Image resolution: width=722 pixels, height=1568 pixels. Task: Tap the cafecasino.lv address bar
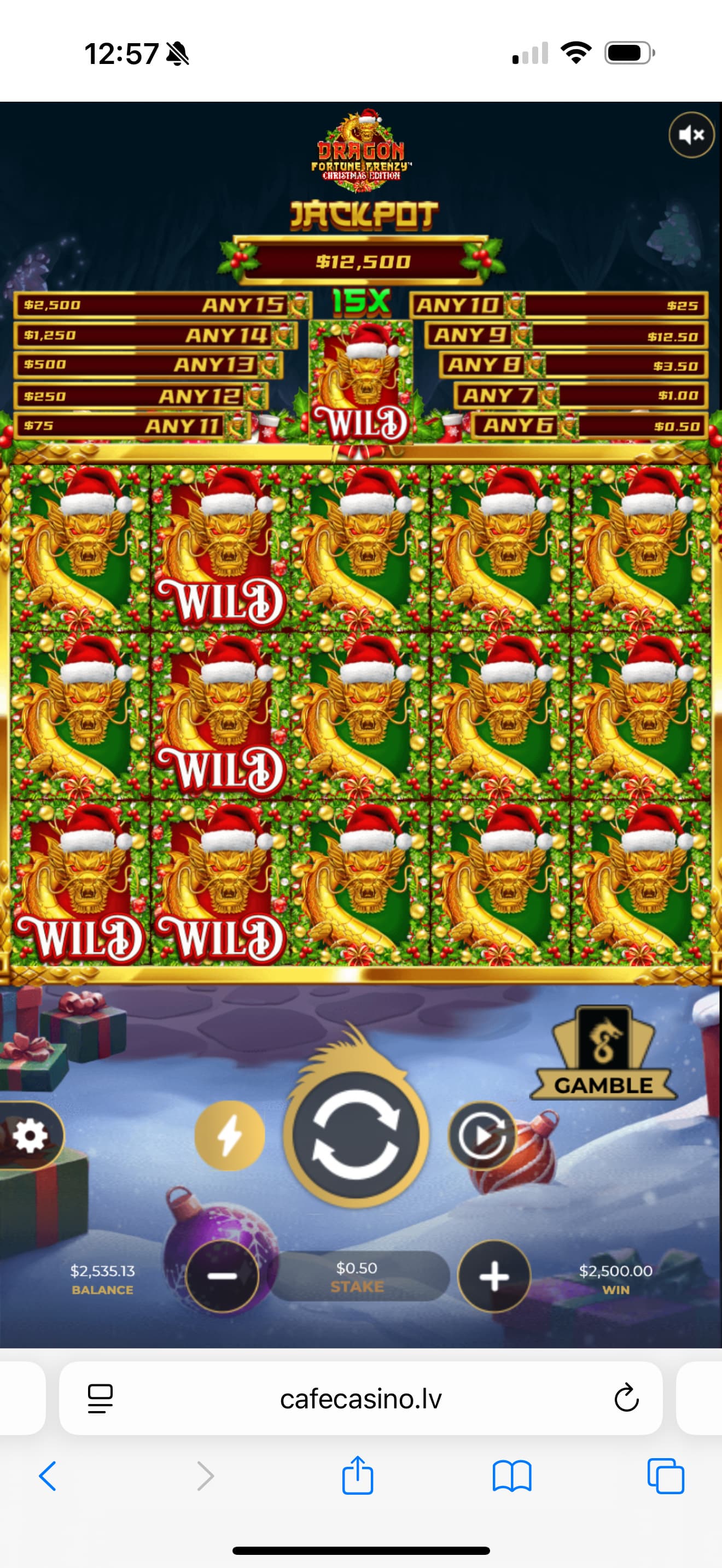360,1399
